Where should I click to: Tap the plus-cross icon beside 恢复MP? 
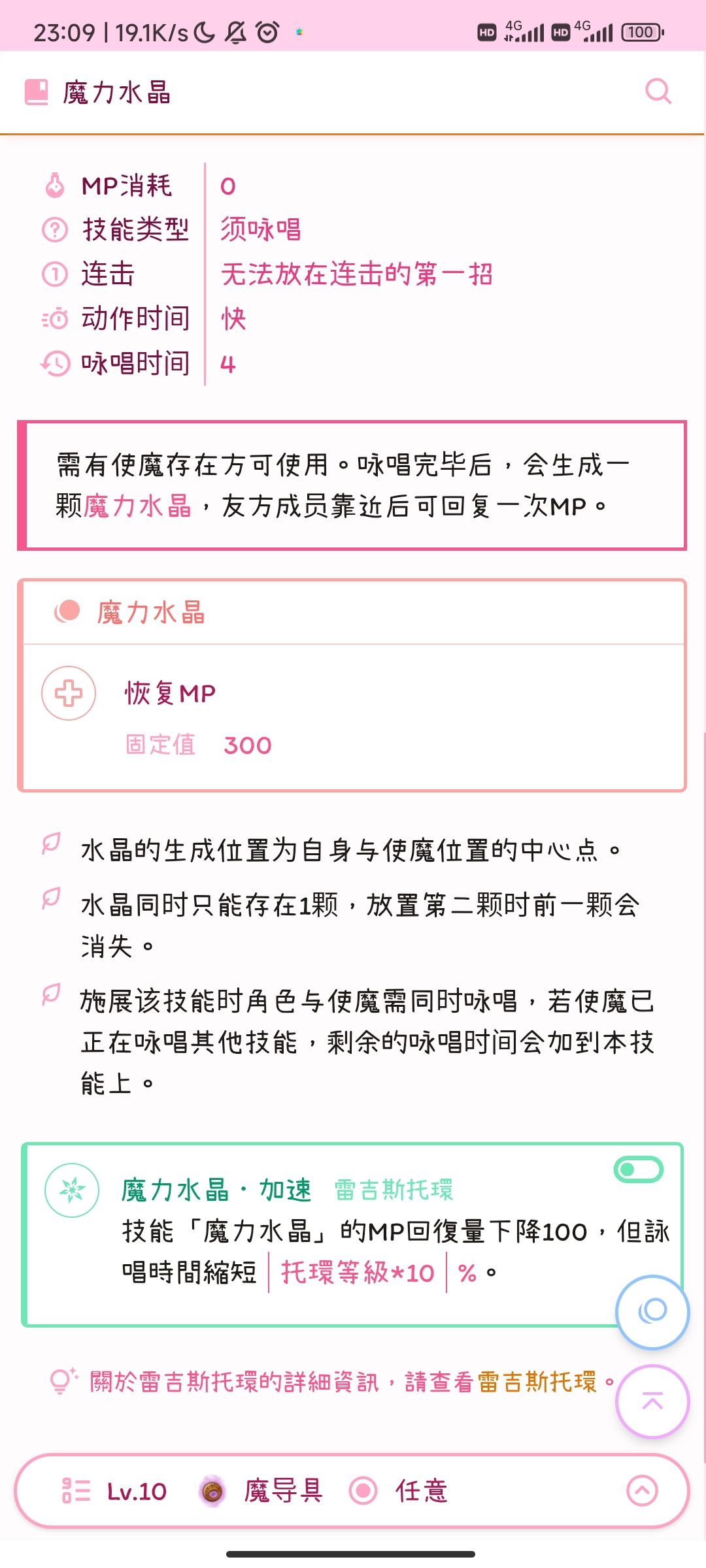69,694
